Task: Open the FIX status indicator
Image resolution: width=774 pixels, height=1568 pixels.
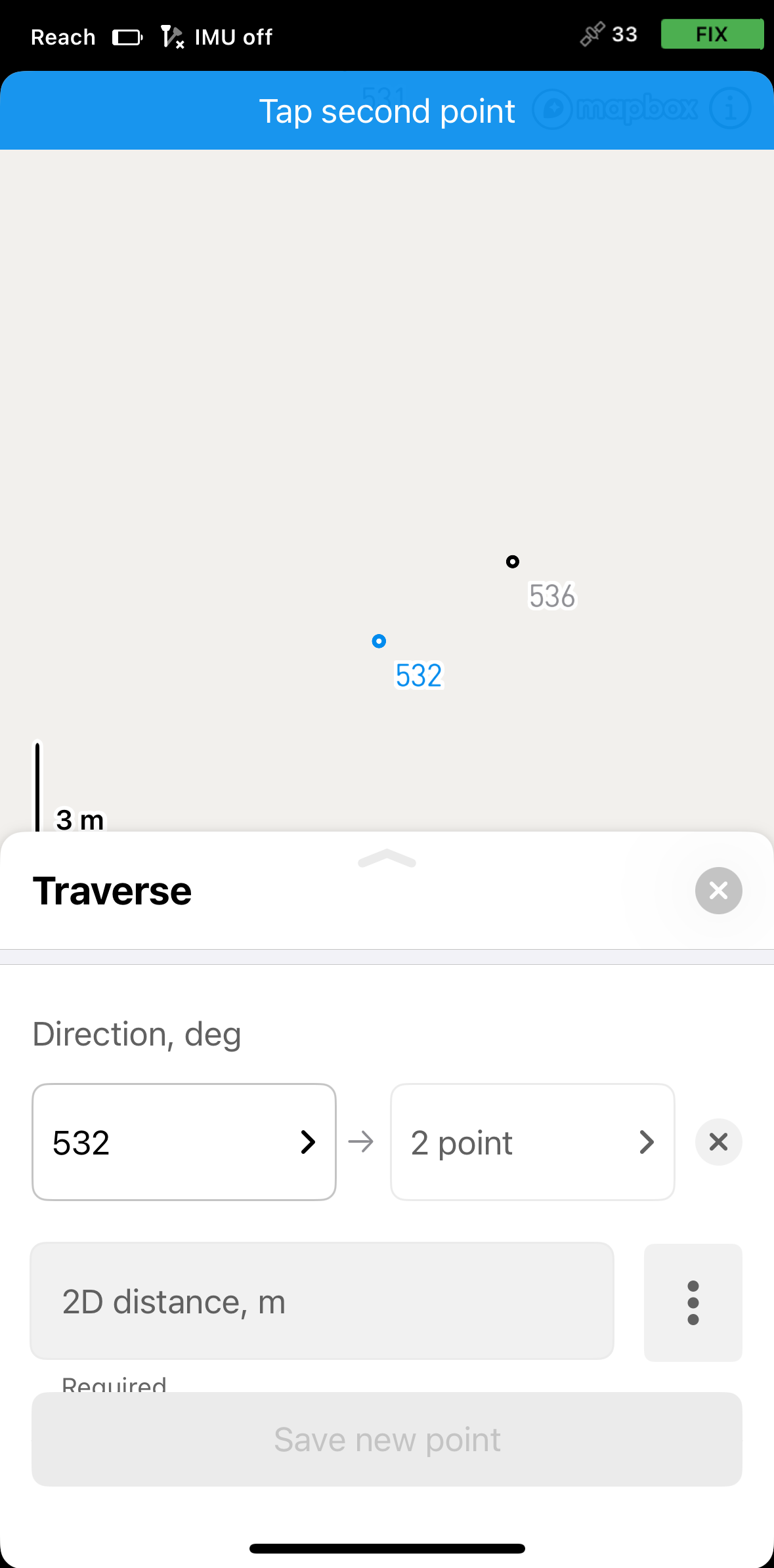Action: (x=712, y=34)
